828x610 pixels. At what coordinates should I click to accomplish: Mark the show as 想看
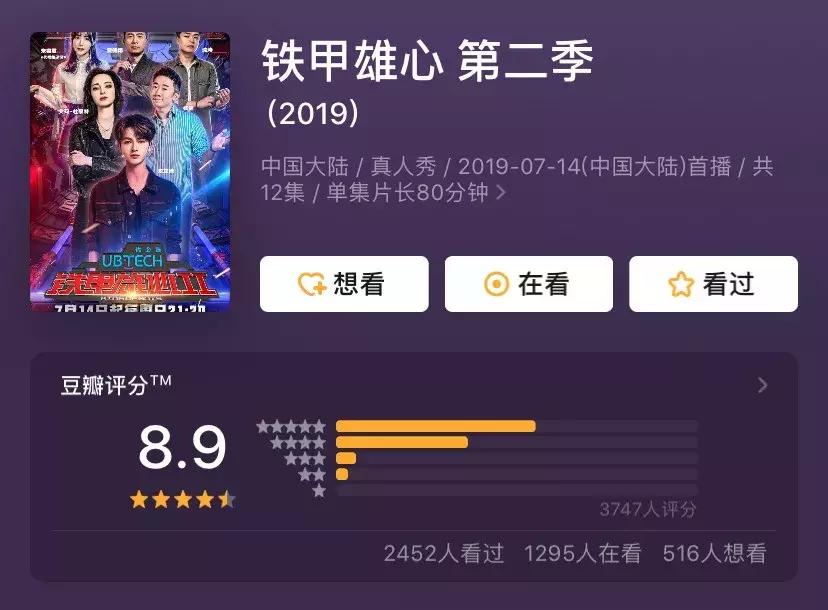pyautogui.click(x=344, y=284)
